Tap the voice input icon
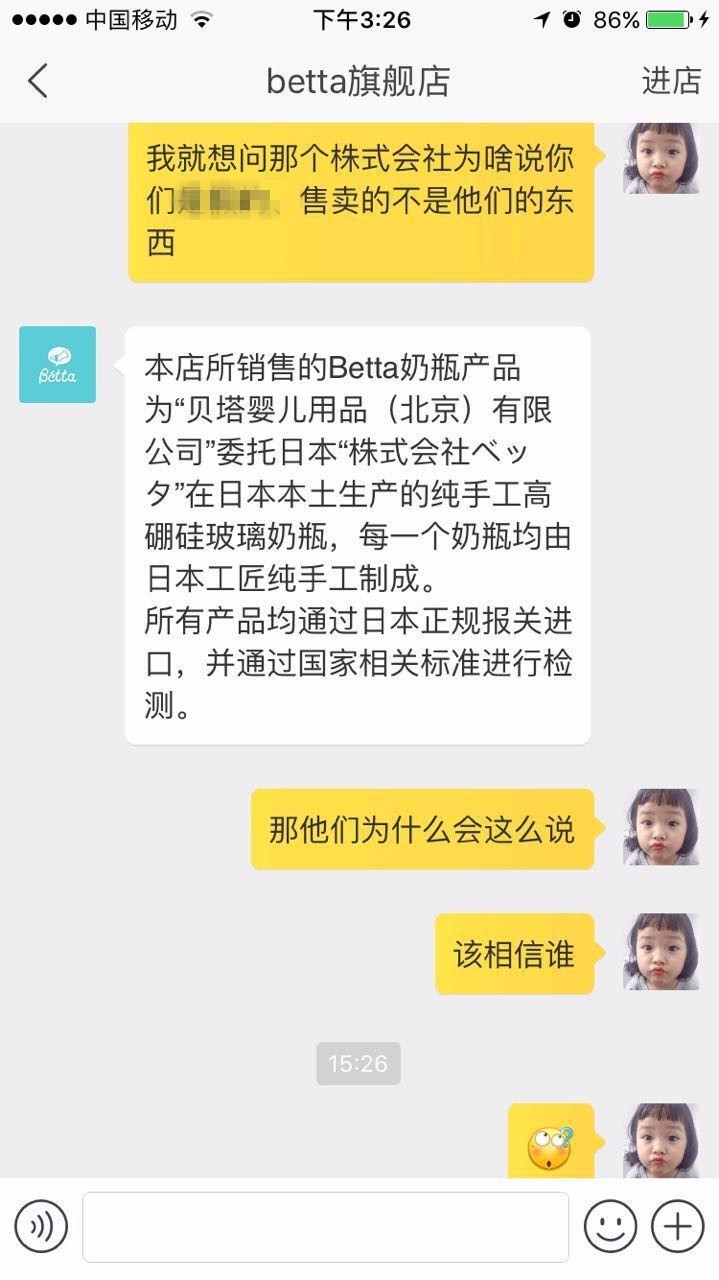This screenshot has width=719, height=1280. tap(41, 1226)
